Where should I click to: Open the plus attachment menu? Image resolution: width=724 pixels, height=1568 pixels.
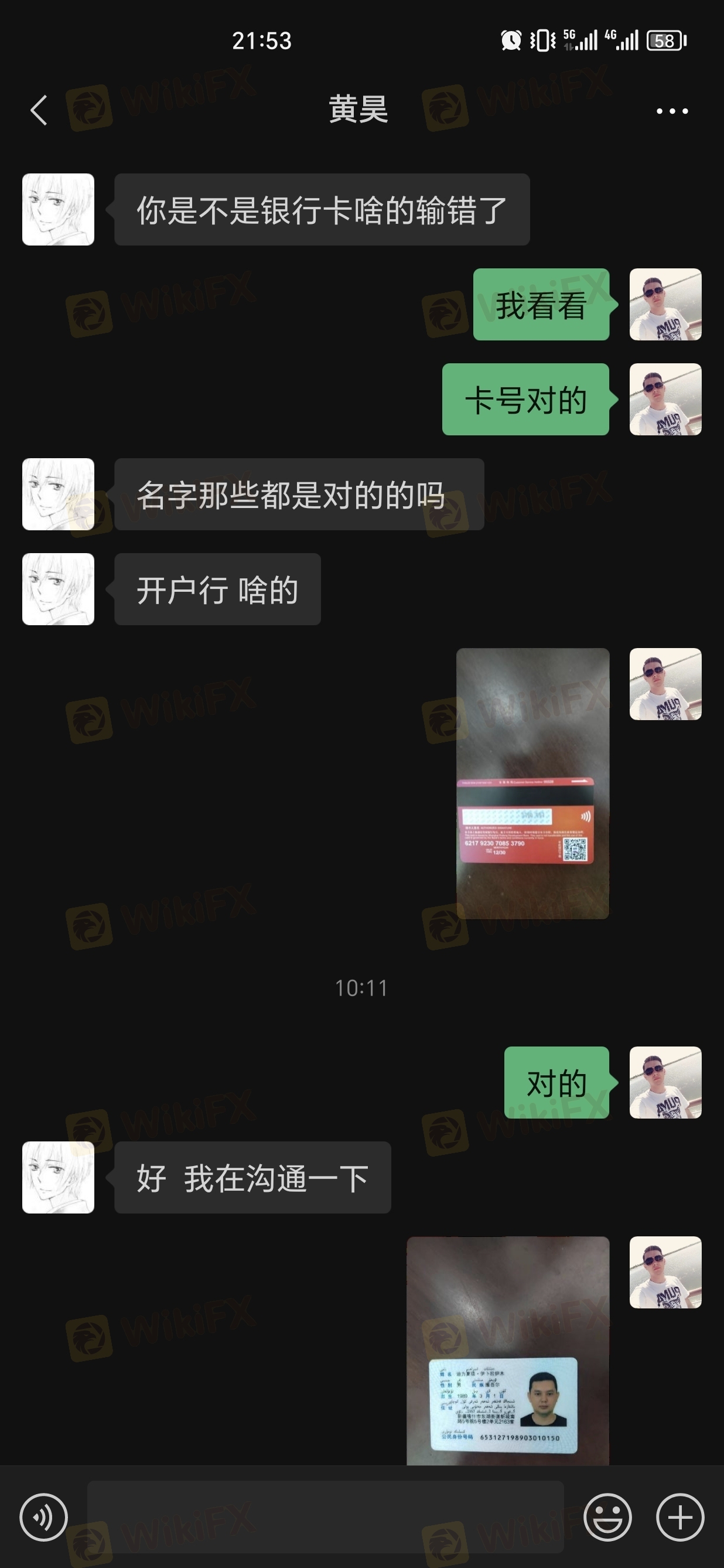click(x=679, y=1517)
